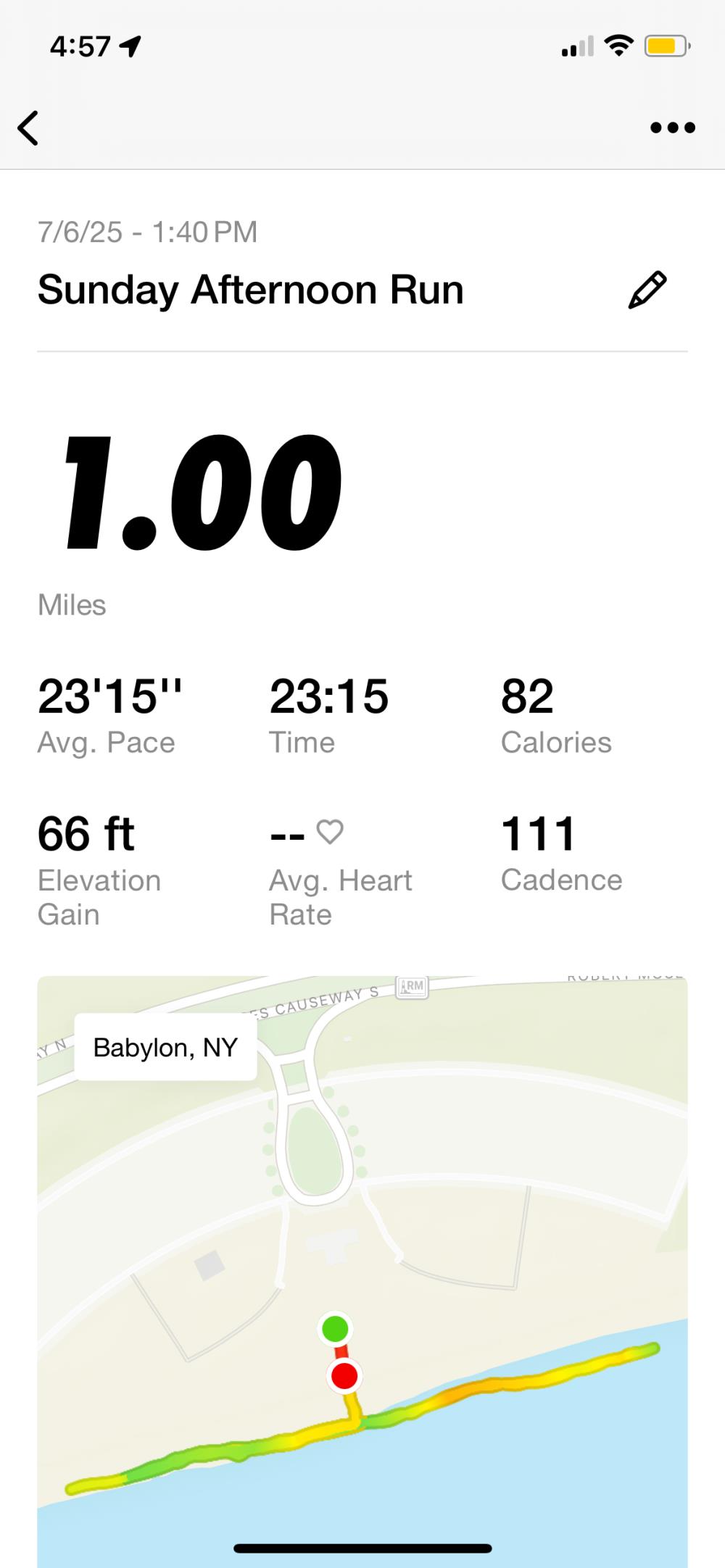Open the three-dot more options menu
Image resolution: width=725 pixels, height=1568 pixels.
tap(672, 128)
